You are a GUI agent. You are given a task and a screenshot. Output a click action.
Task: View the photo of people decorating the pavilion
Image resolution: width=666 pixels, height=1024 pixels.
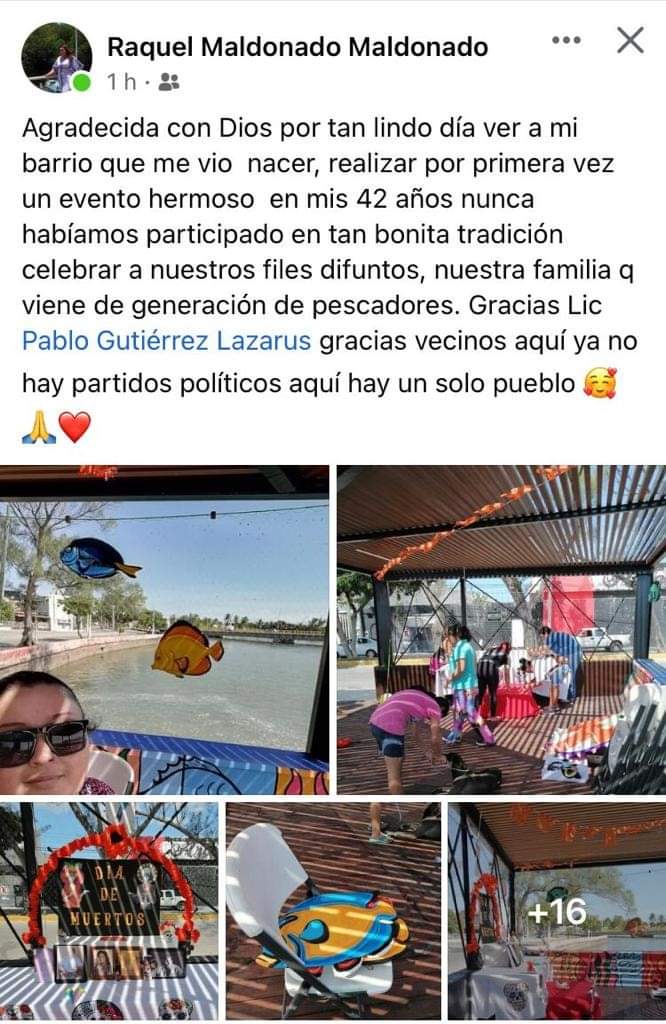[x=500, y=630]
